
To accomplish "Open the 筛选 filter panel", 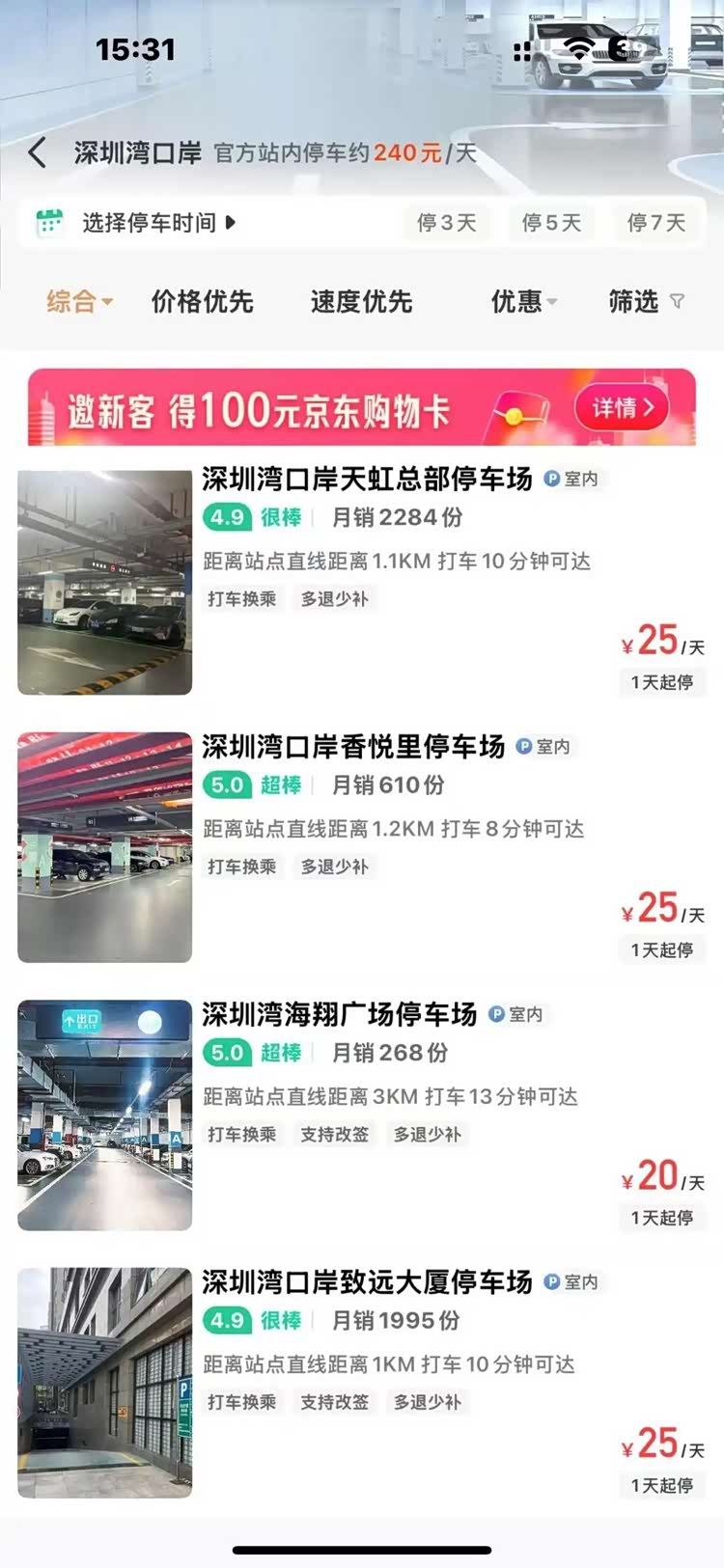I will (645, 302).
